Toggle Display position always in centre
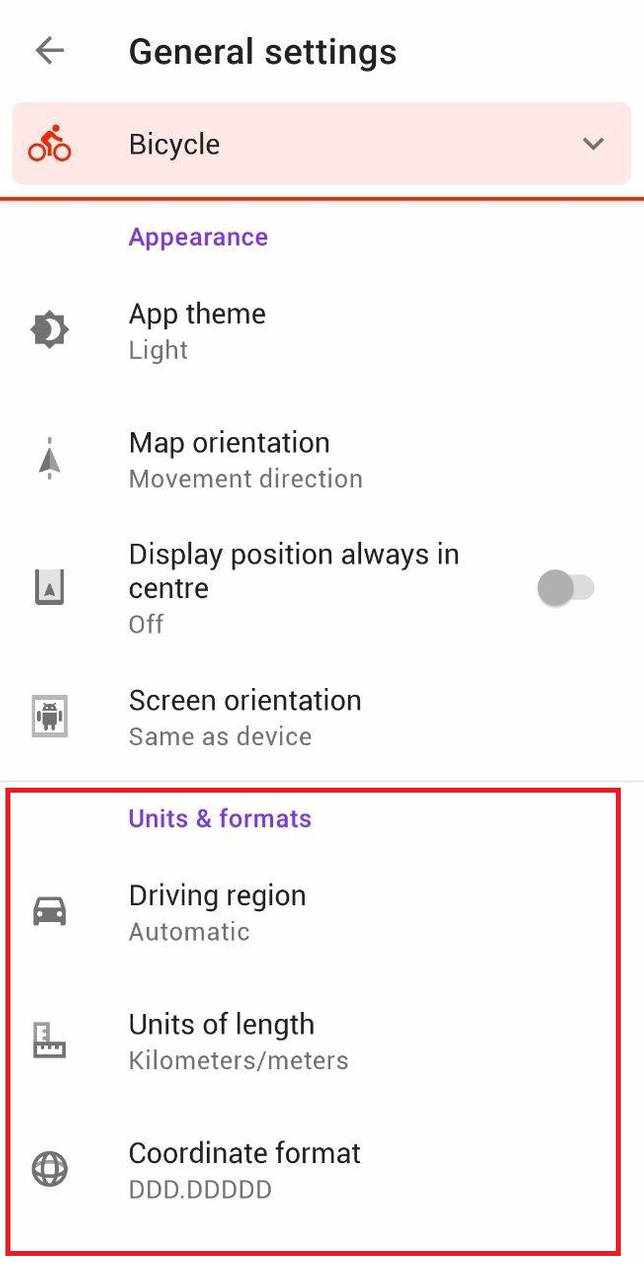The width and height of the screenshot is (644, 1264). click(566, 588)
